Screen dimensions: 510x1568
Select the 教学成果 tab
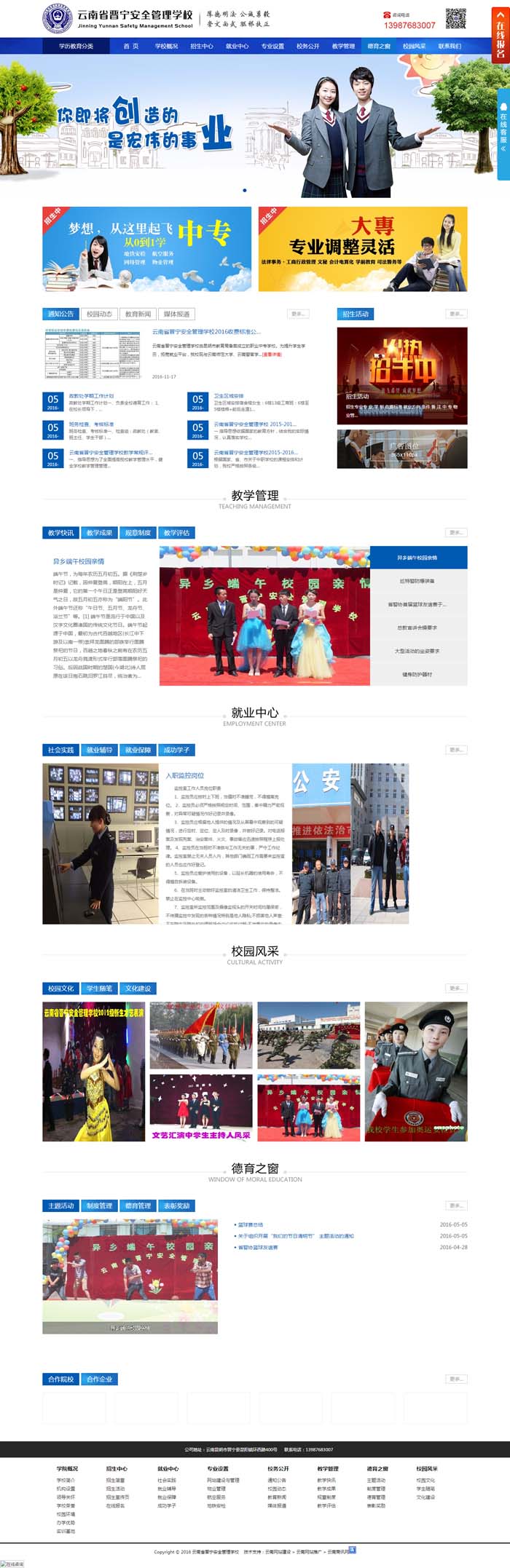(x=99, y=533)
